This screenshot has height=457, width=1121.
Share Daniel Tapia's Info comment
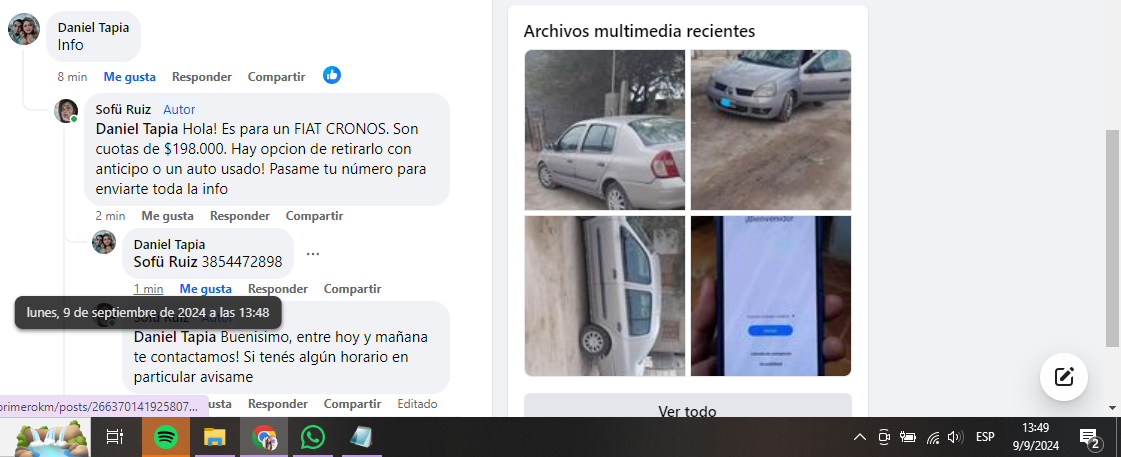point(276,77)
